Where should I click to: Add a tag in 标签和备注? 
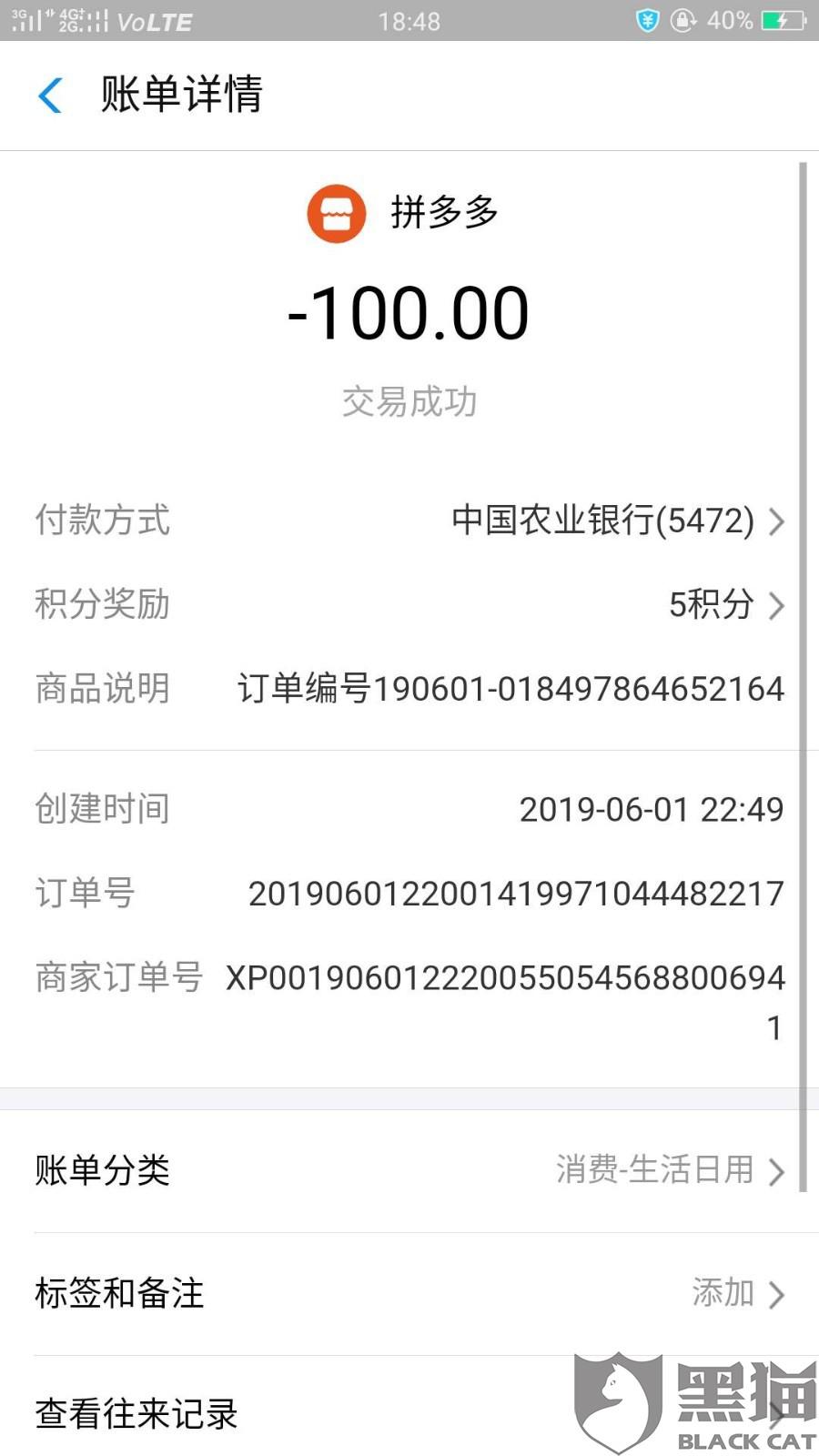[x=409, y=1293]
